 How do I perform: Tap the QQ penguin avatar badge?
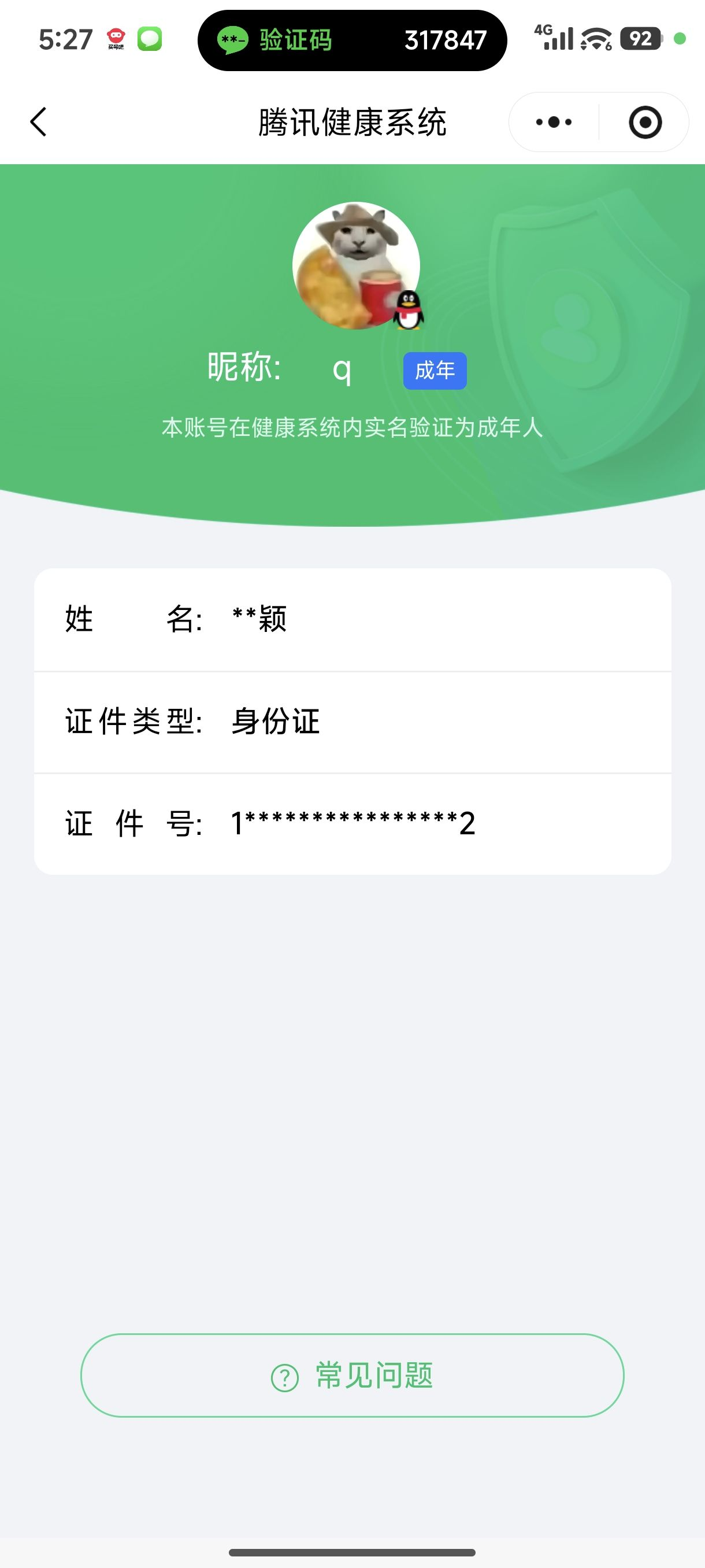click(x=408, y=310)
